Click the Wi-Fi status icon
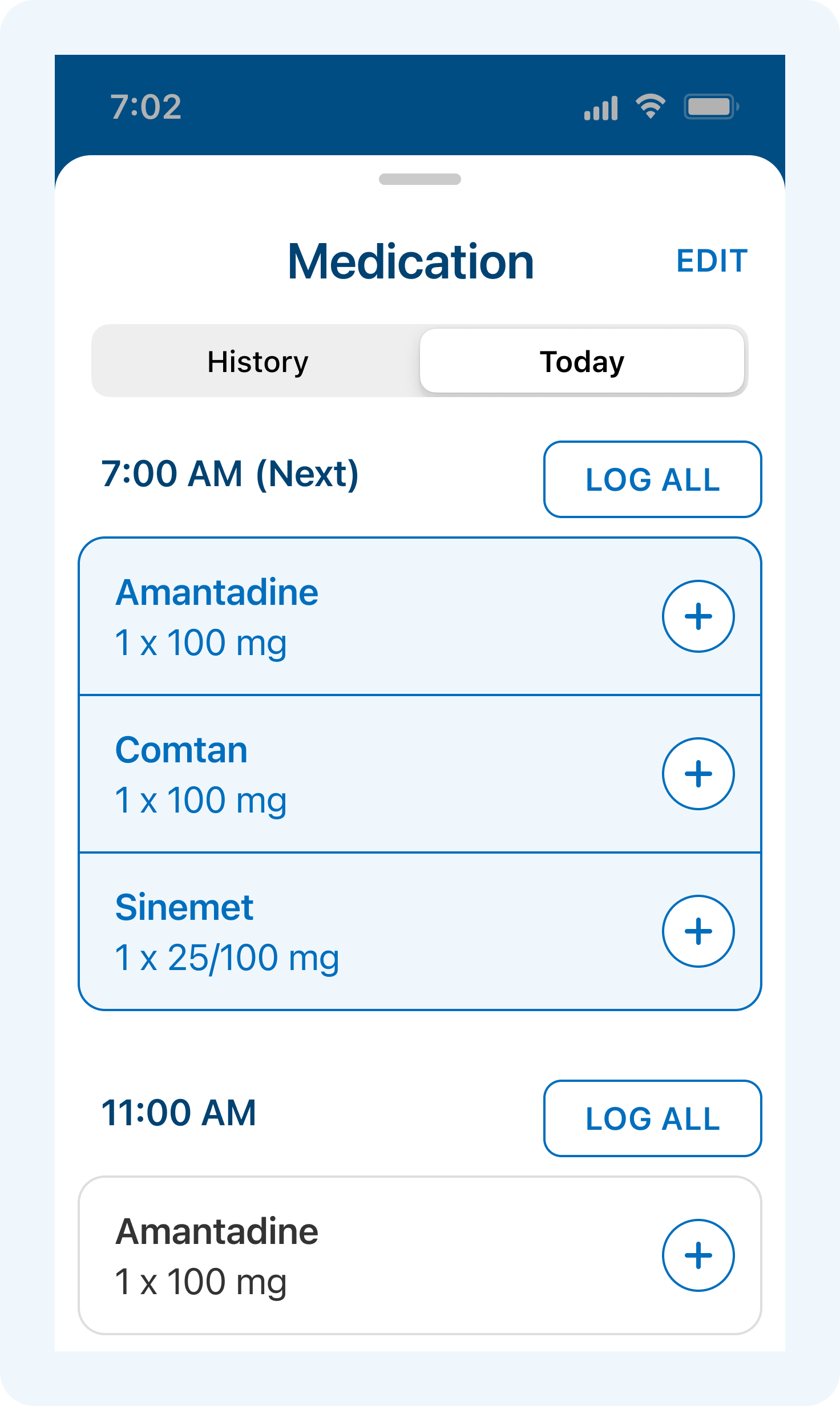The width and height of the screenshot is (840, 1406). 651,106
